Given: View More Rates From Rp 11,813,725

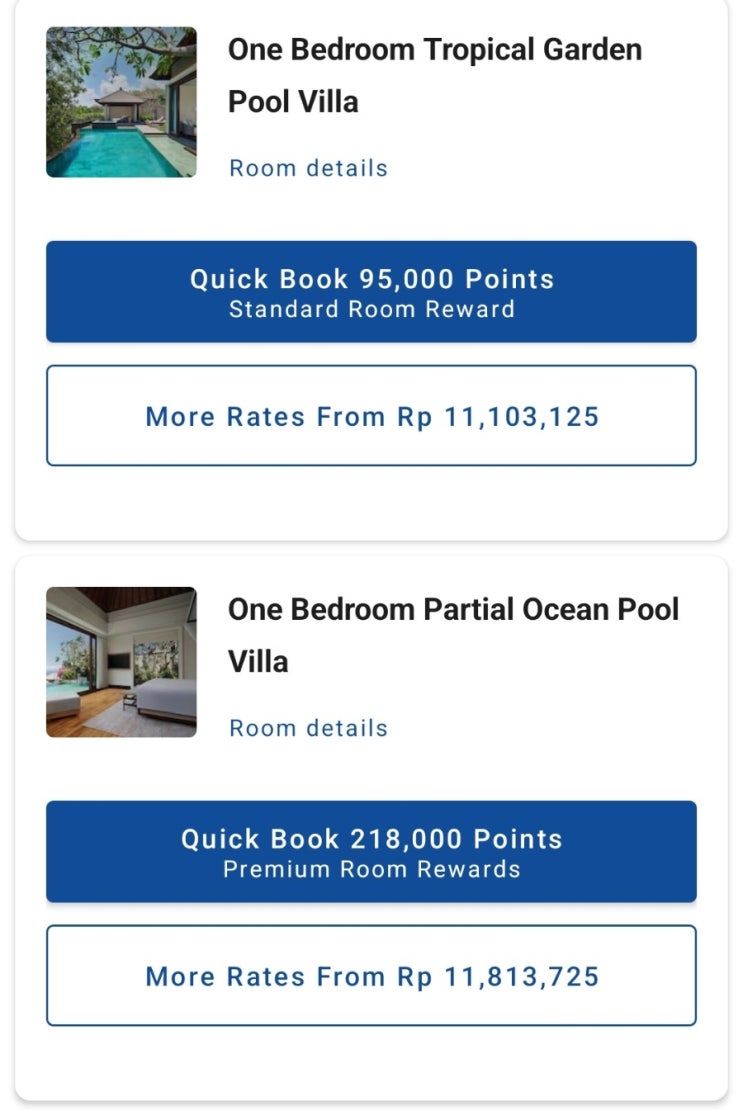Looking at the screenshot, I should (x=371, y=976).
